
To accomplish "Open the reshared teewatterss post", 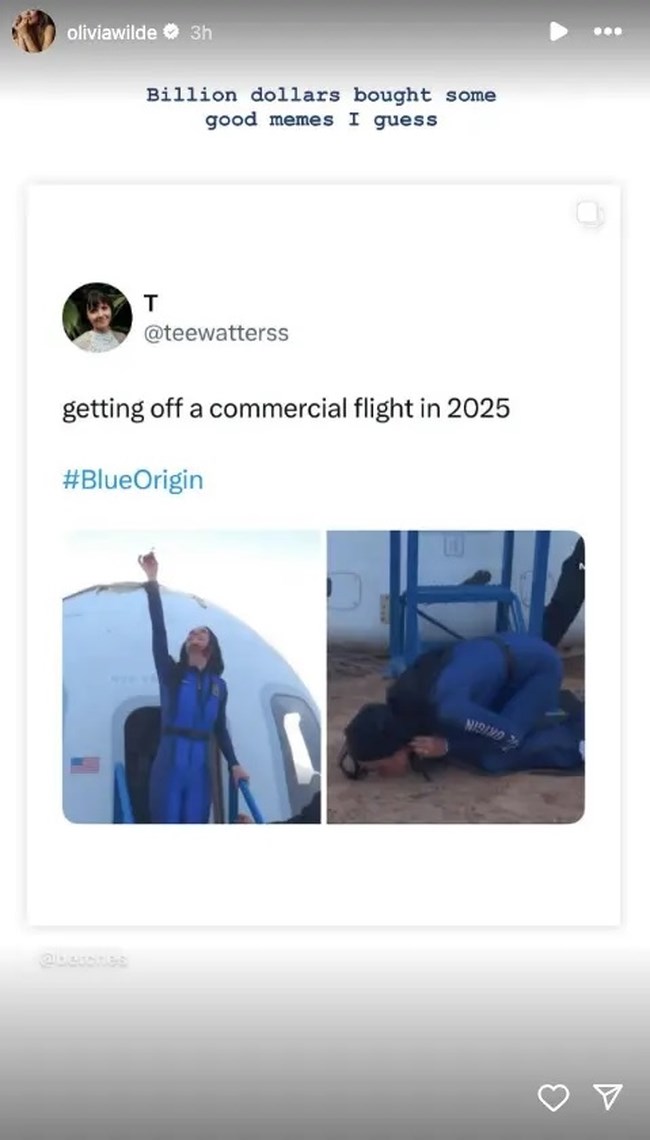I will click(323, 554).
